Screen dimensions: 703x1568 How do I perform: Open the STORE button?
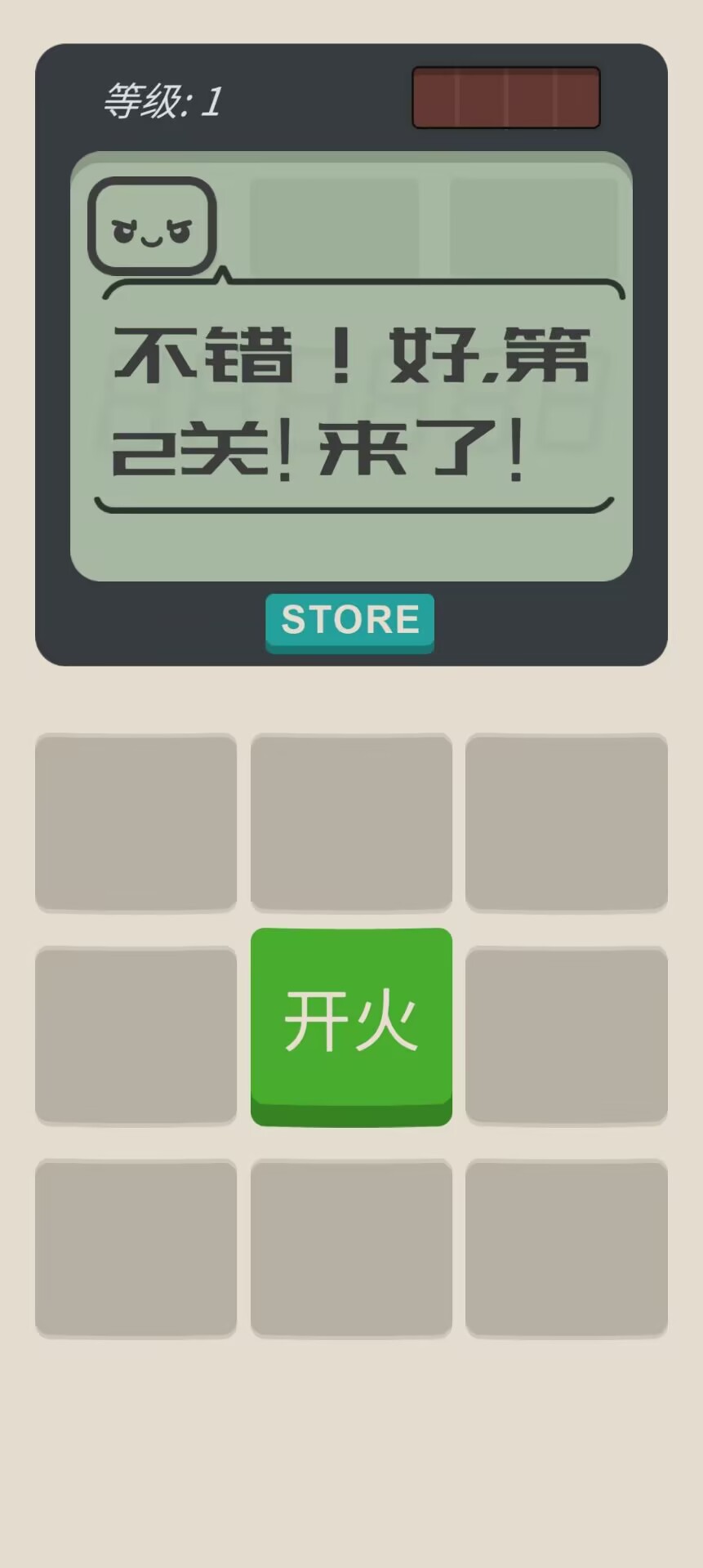(x=349, y=623)
